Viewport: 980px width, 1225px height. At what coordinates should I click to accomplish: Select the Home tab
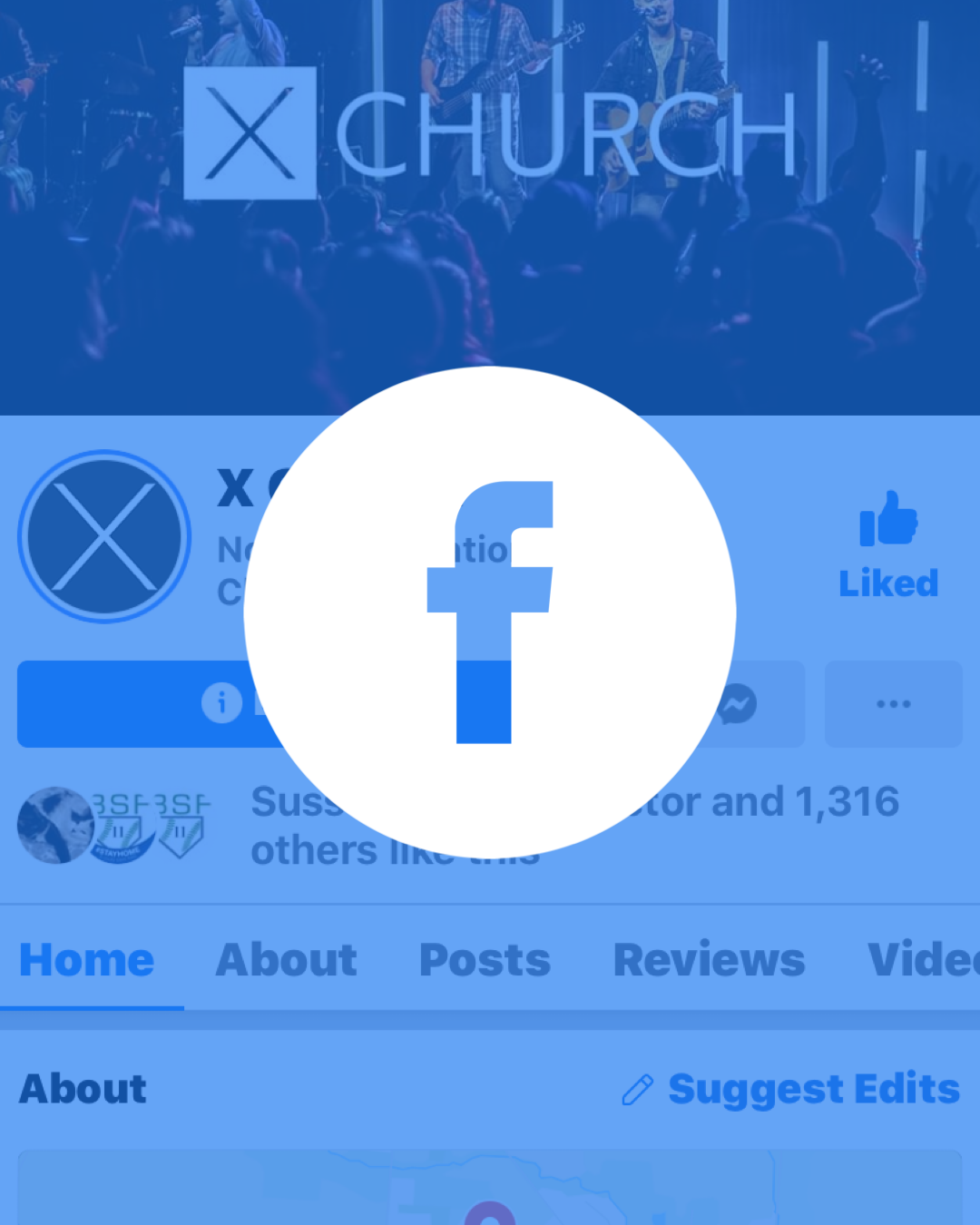point(87,960)
